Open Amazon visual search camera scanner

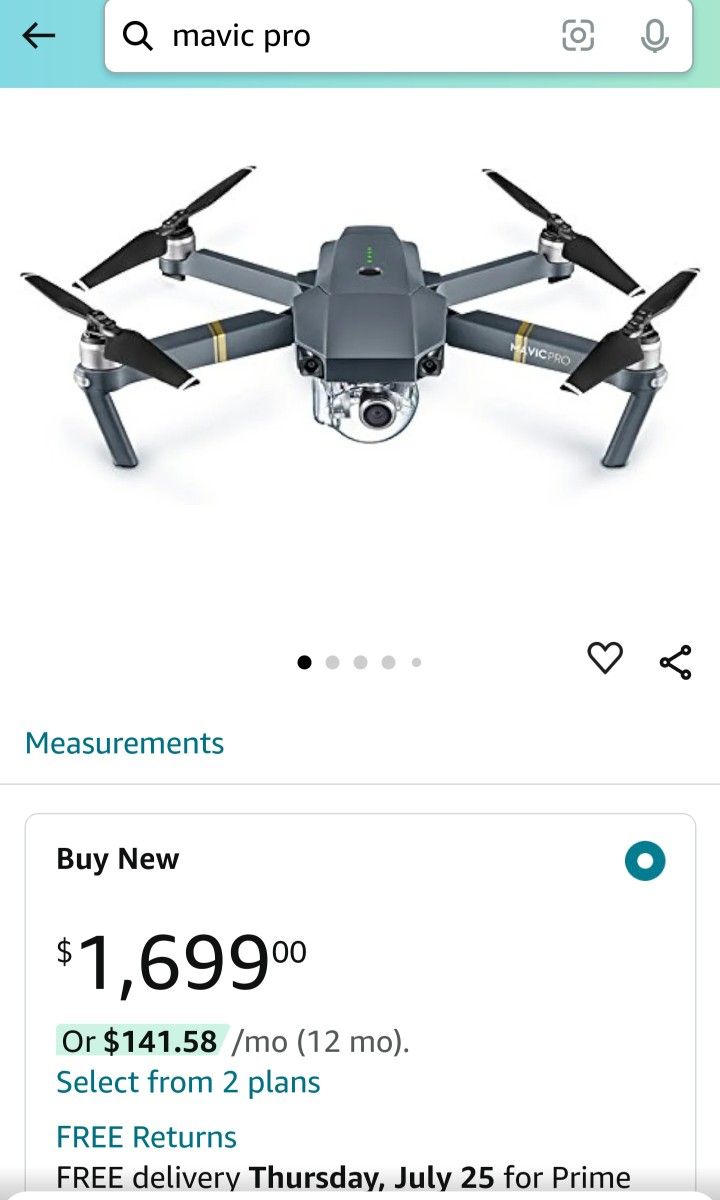(x=578, y=37)
